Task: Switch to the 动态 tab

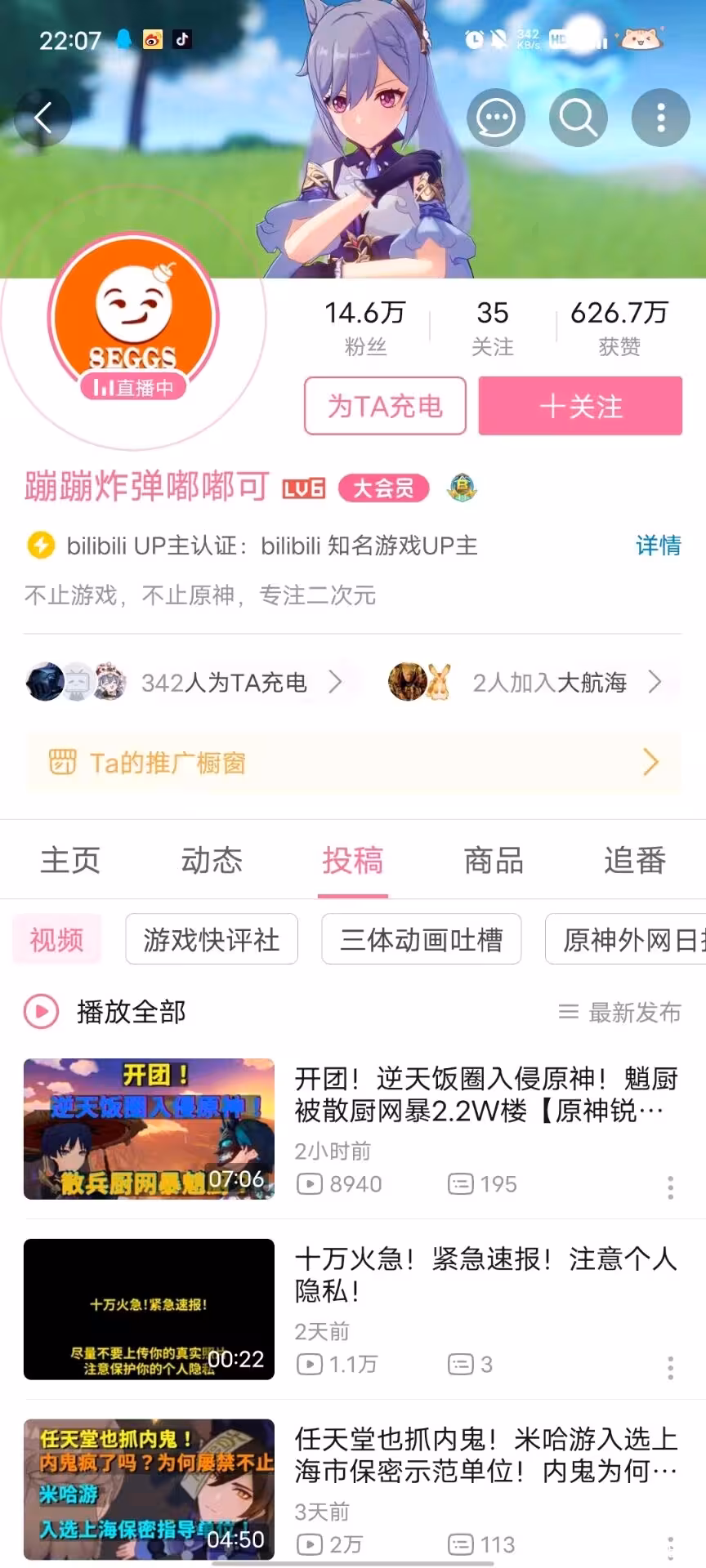Action: click(x=212, y=861)
